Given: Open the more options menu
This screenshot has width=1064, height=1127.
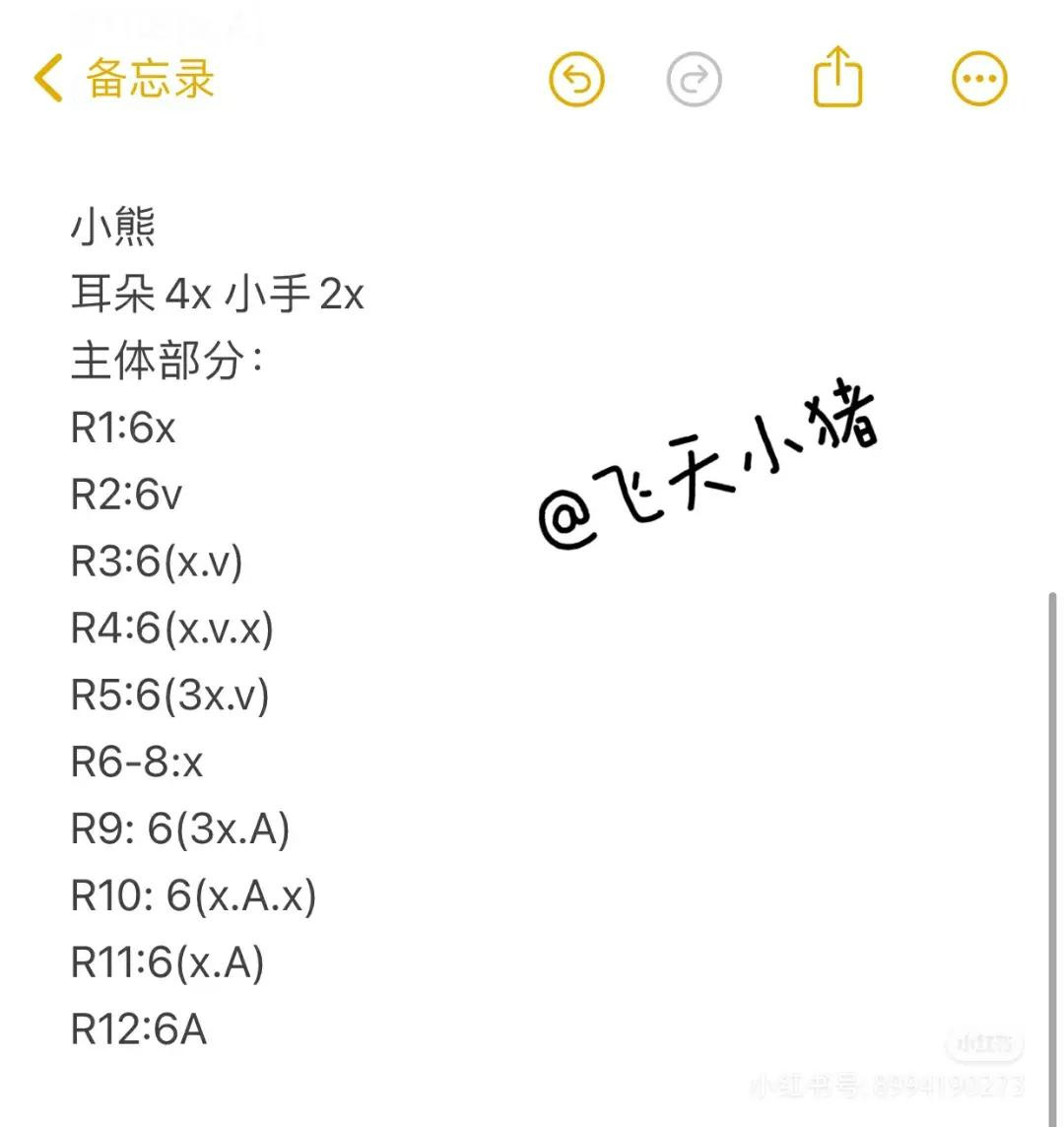Looking at the screenshot, I should [x=979, y=80].
